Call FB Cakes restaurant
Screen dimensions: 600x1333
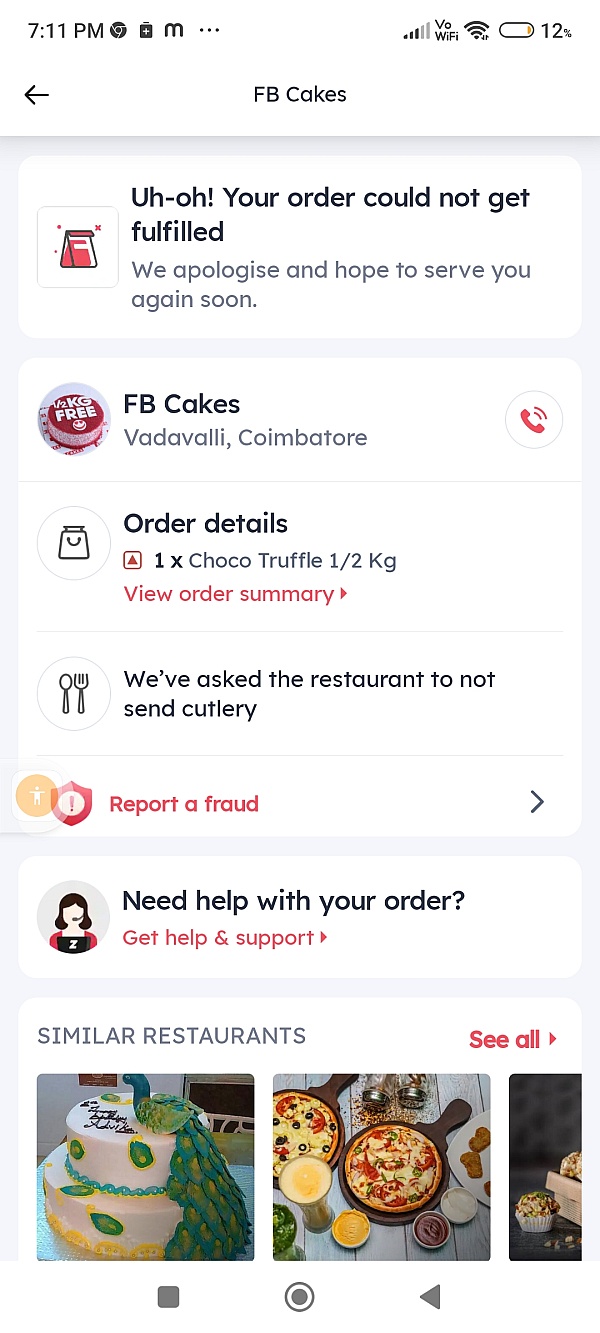pyautogui.click(x=534, y=420)
